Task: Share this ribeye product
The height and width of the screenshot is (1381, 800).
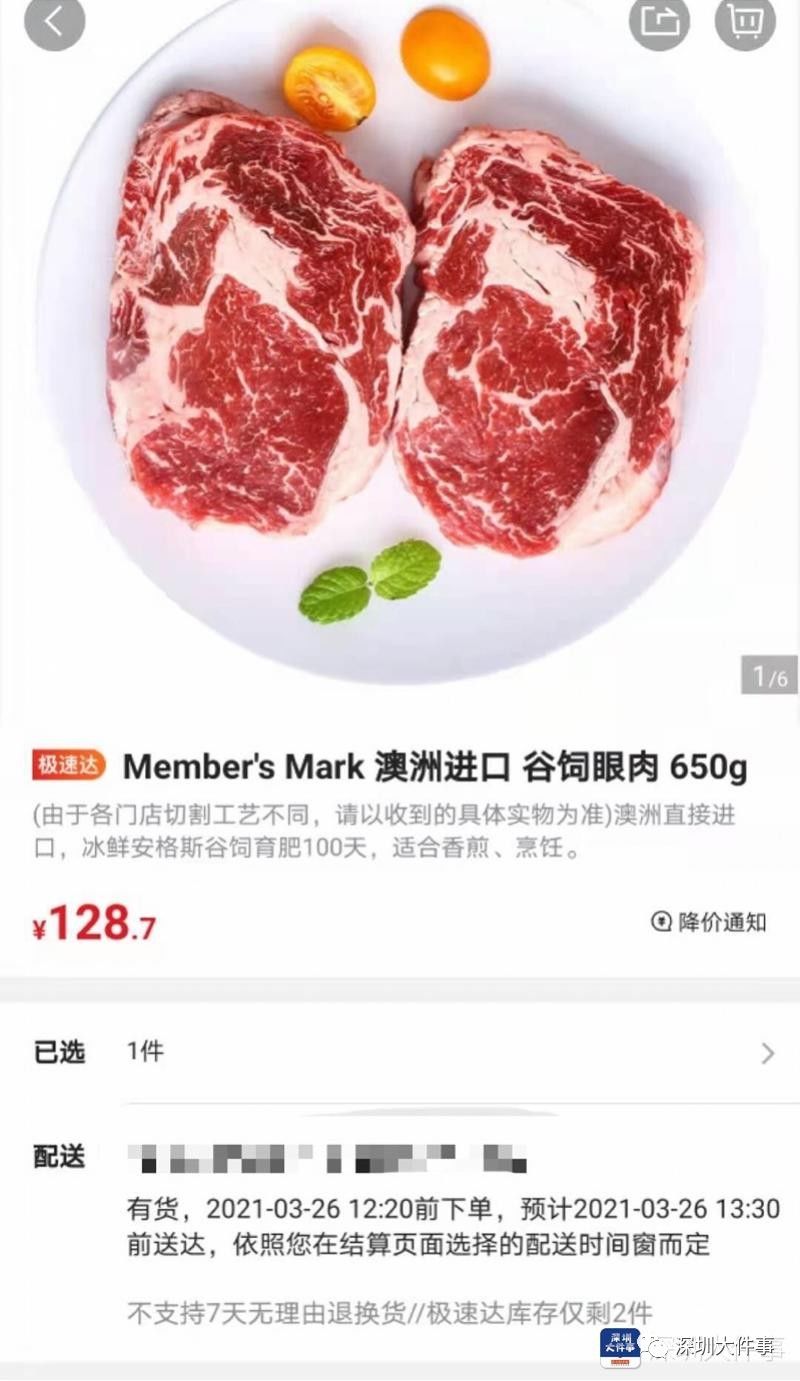Action: [659, 22]
